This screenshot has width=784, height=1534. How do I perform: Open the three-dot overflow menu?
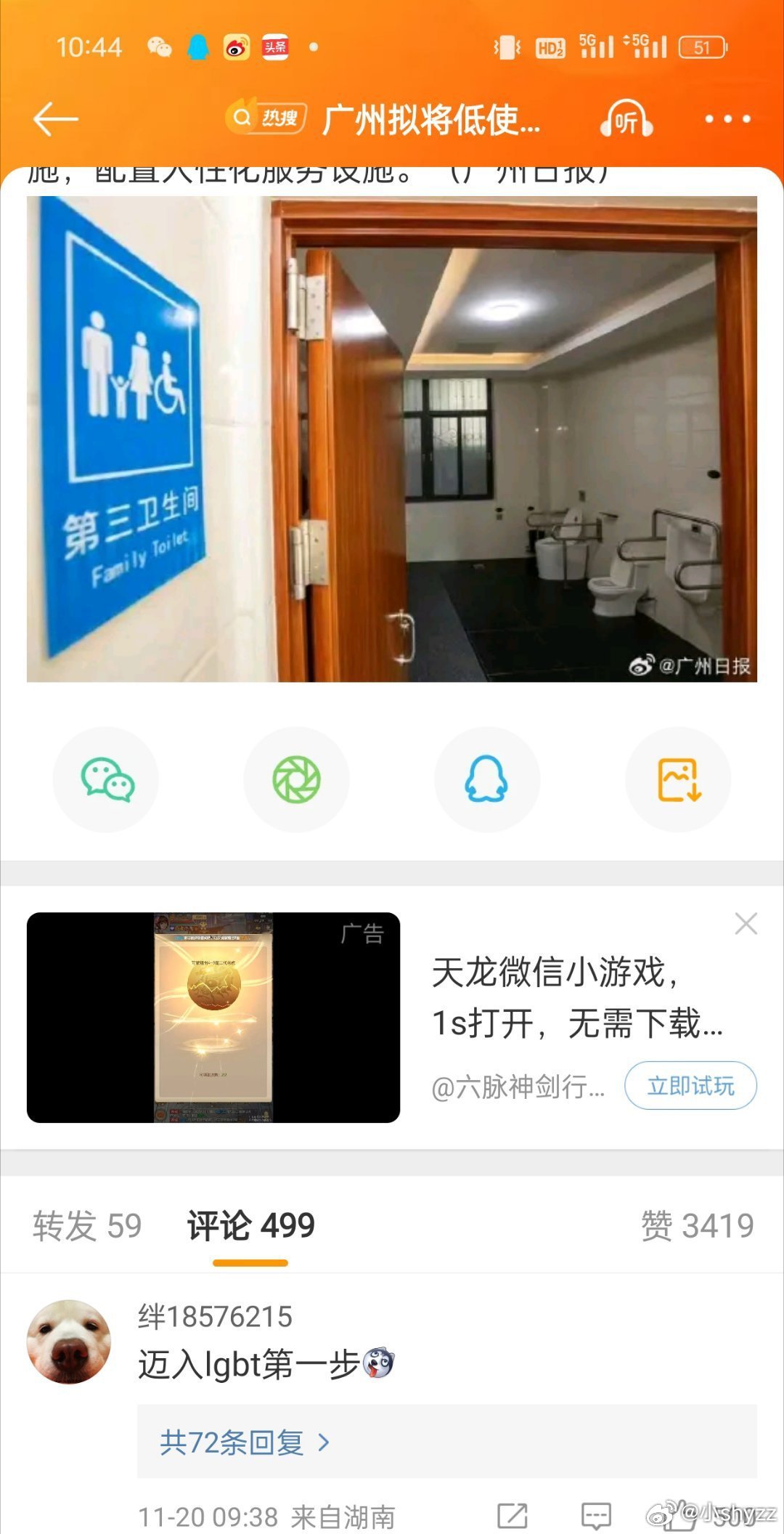point(728,119)
